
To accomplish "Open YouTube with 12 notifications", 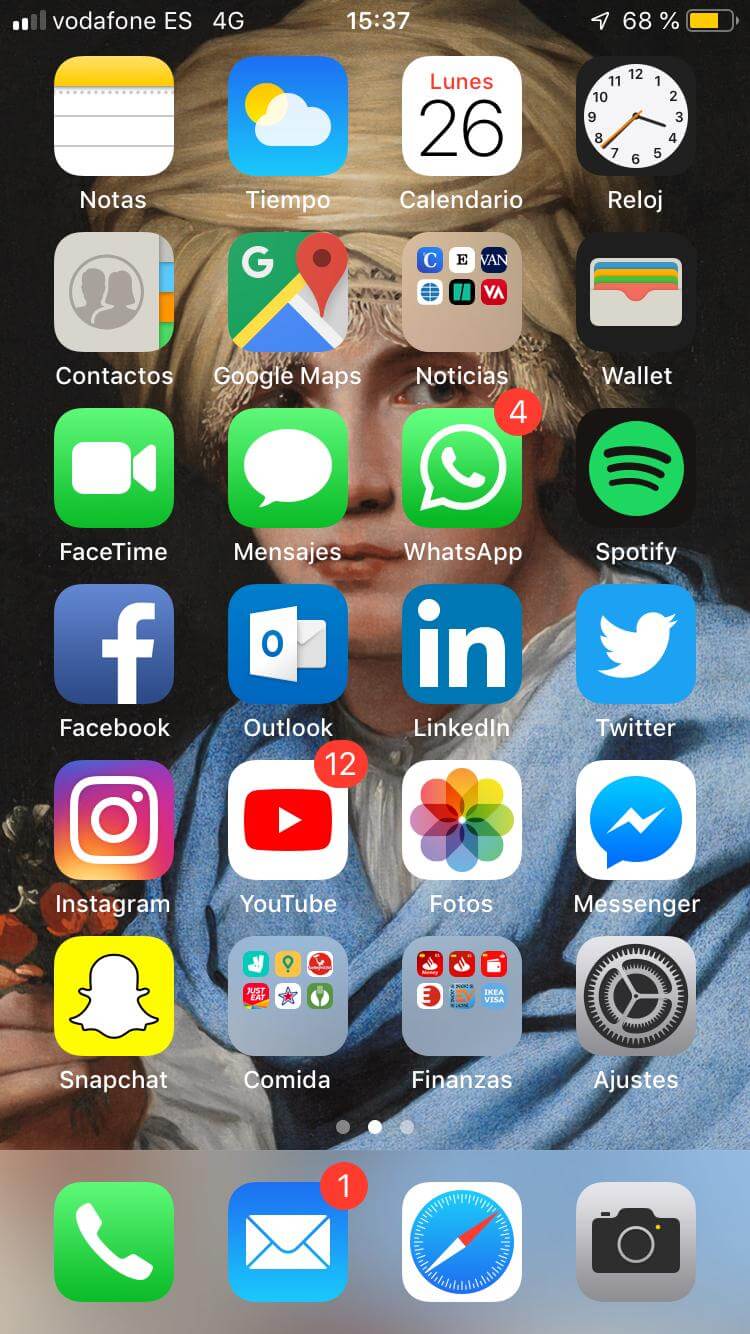I will point(288,820).
